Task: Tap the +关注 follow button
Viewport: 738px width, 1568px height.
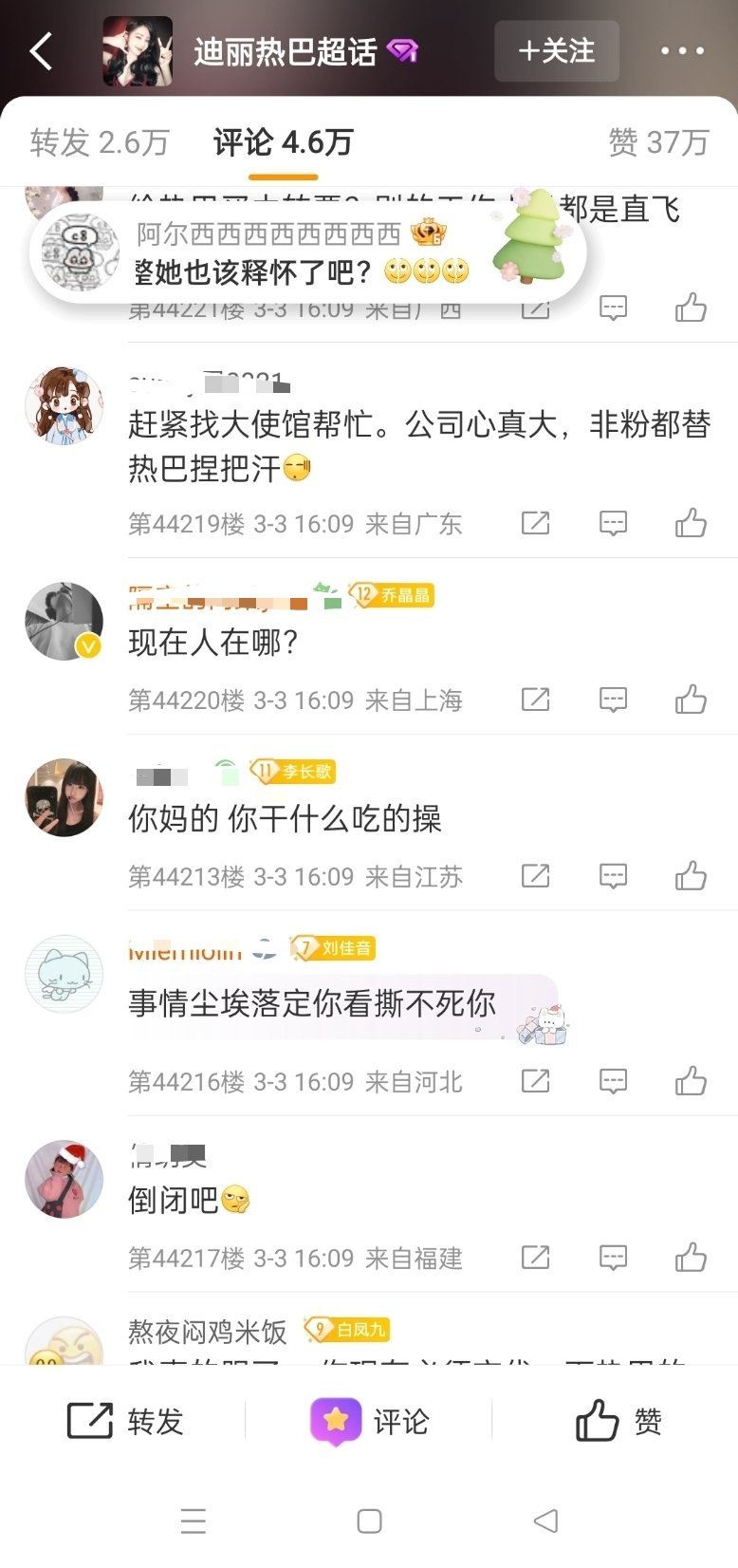Action: pos(557,52)
